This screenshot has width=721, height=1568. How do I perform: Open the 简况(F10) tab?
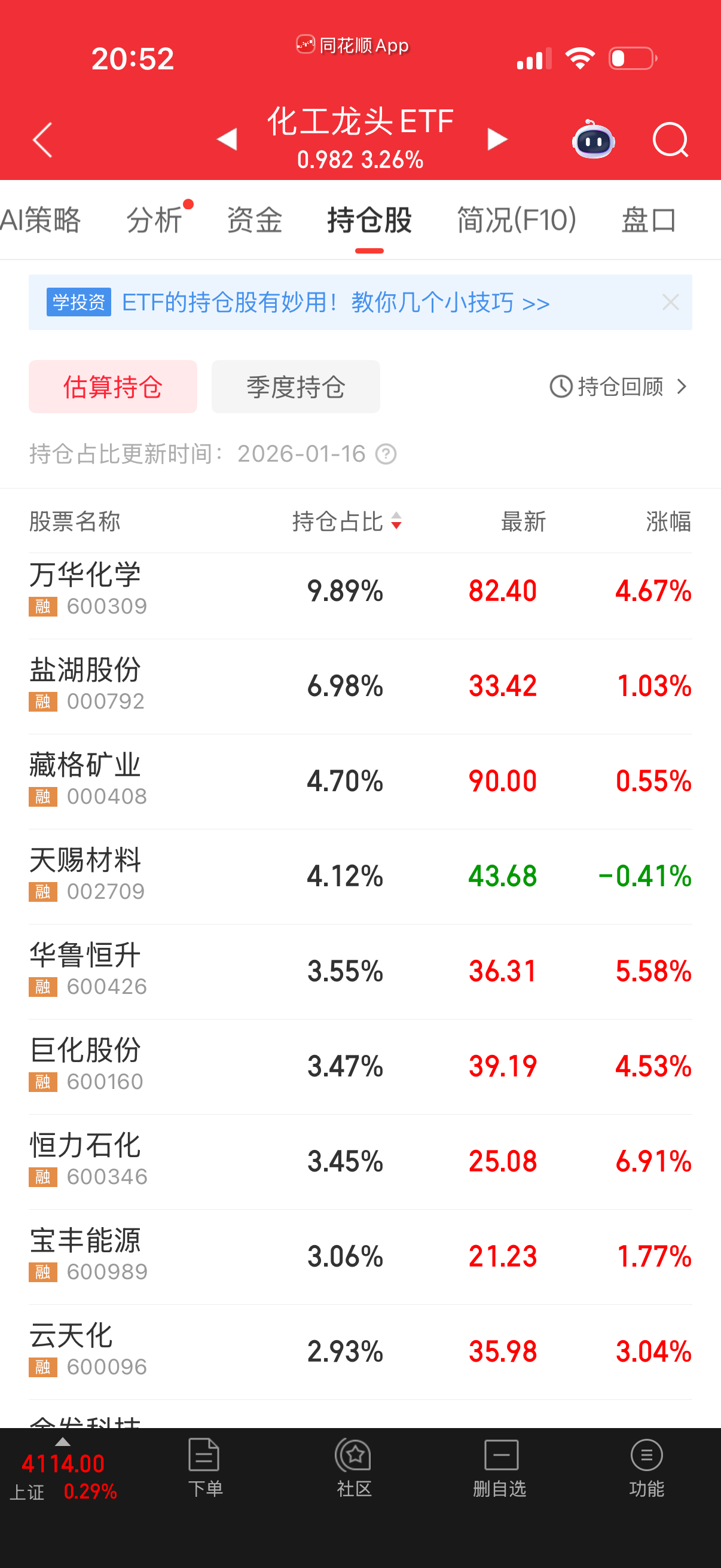[517, 220]
